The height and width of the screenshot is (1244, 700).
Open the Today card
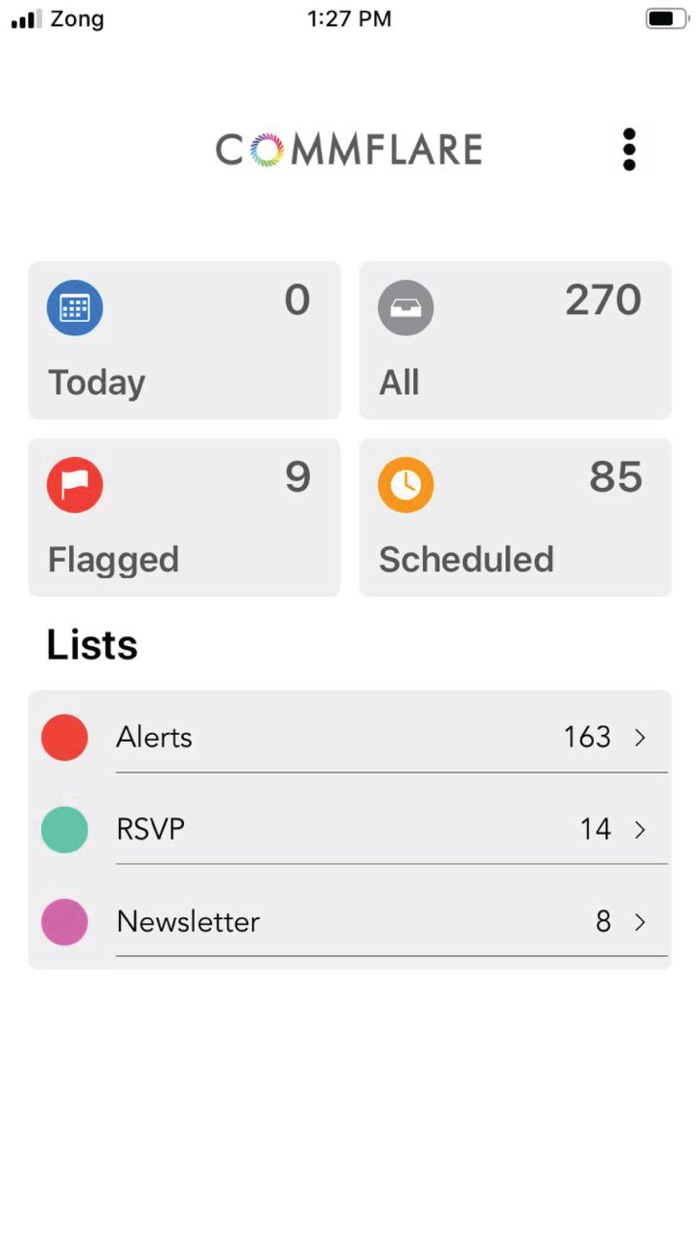point(184,340)
